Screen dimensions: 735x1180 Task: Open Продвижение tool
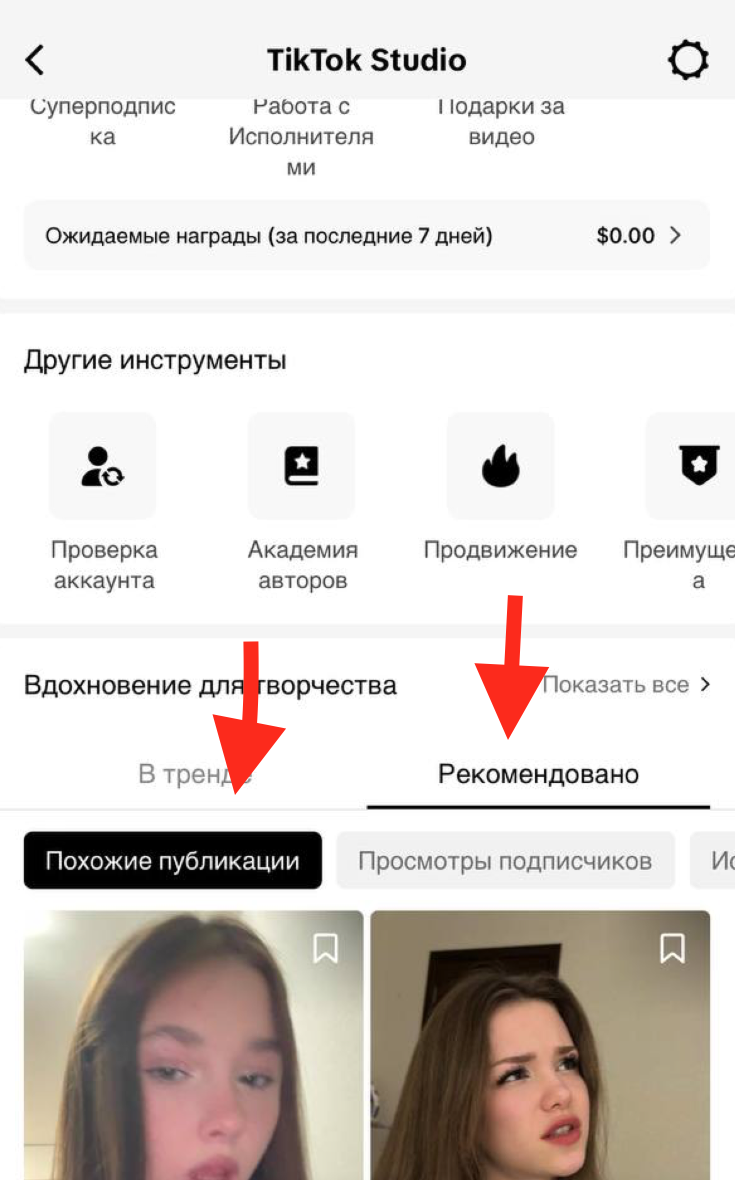(x=500, y=466)
